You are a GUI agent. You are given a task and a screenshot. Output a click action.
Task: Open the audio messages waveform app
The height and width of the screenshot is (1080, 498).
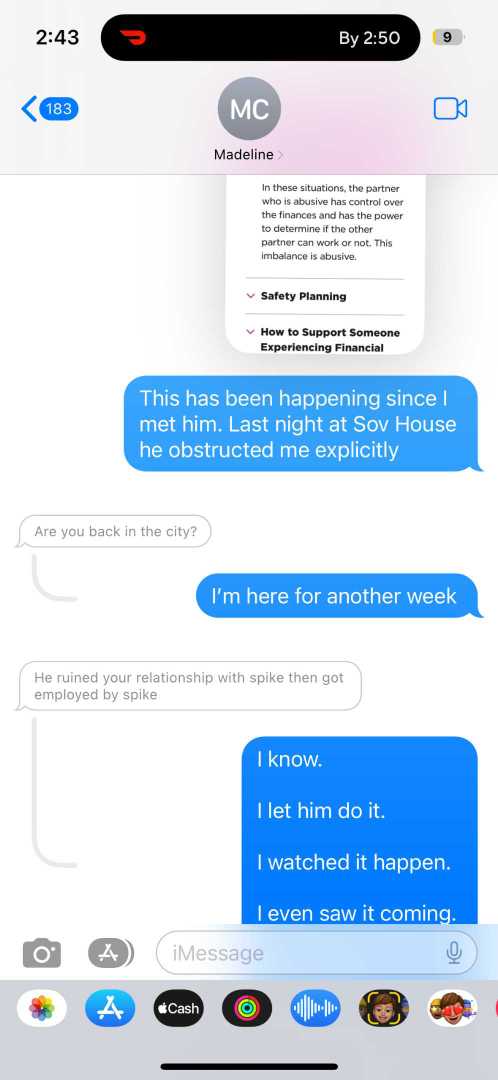pyautogui.click(x=315, y=1009)
